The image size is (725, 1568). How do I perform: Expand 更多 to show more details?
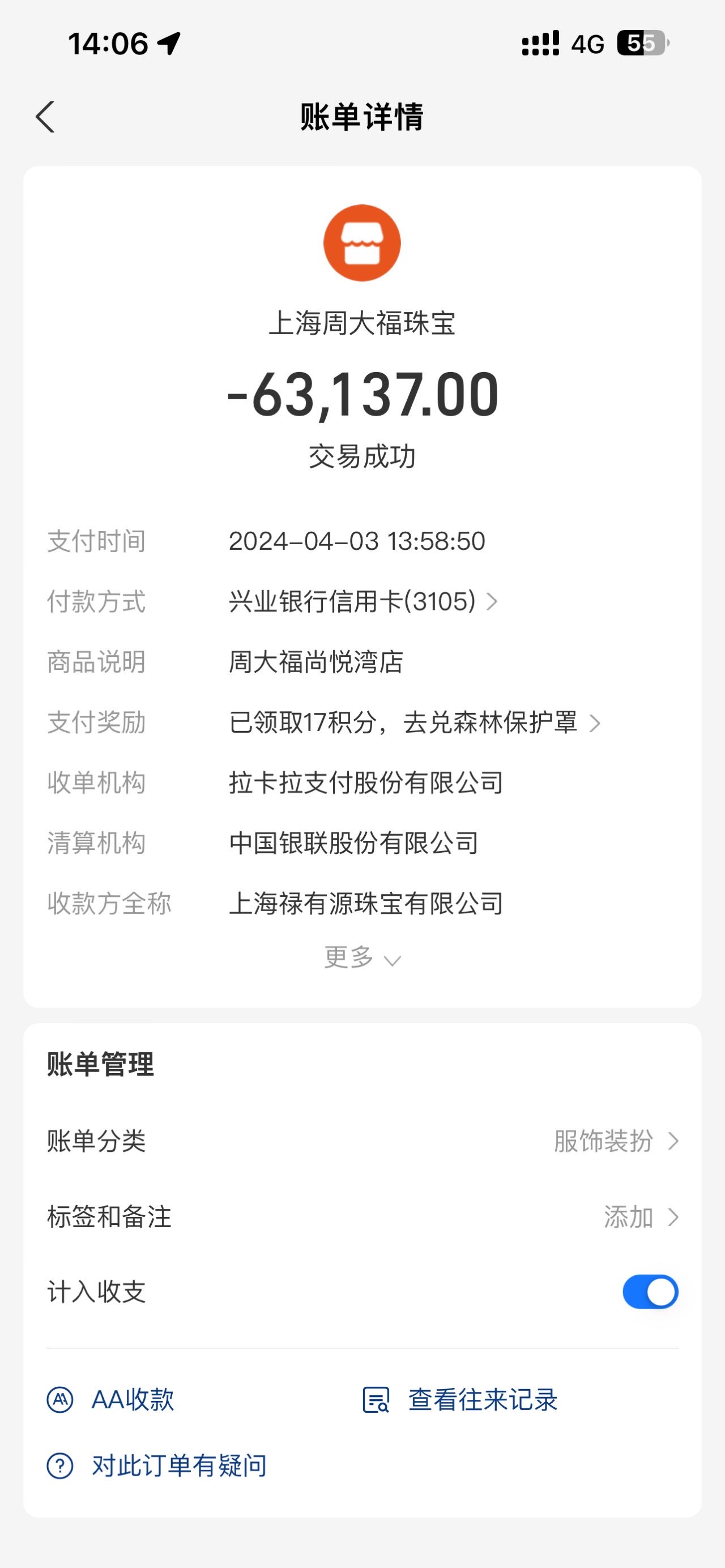[362, 958]
